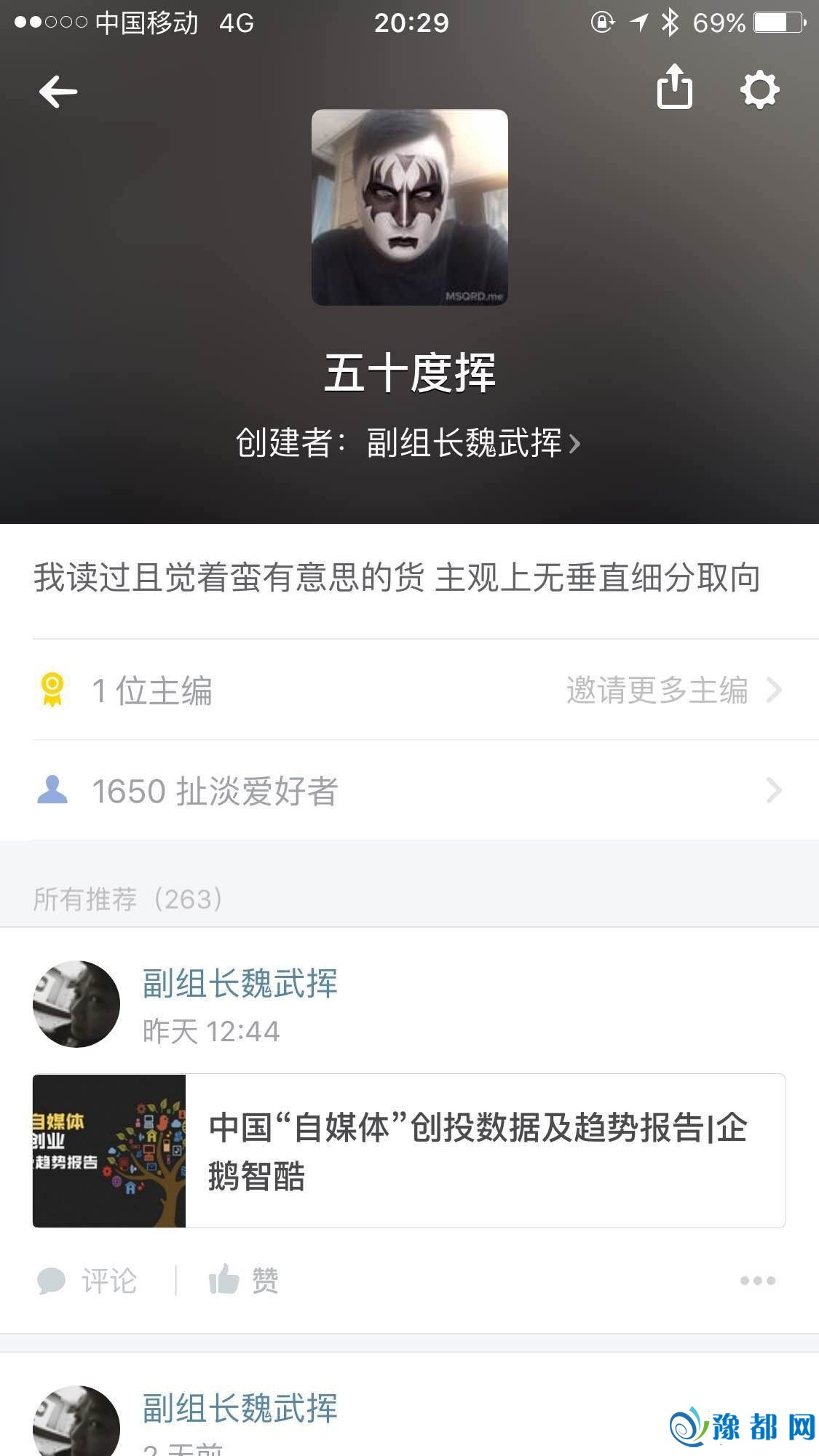Share the 五十度挥 topic page
Viewport: 819px width, 1456px height.
[x=674, y=87]
